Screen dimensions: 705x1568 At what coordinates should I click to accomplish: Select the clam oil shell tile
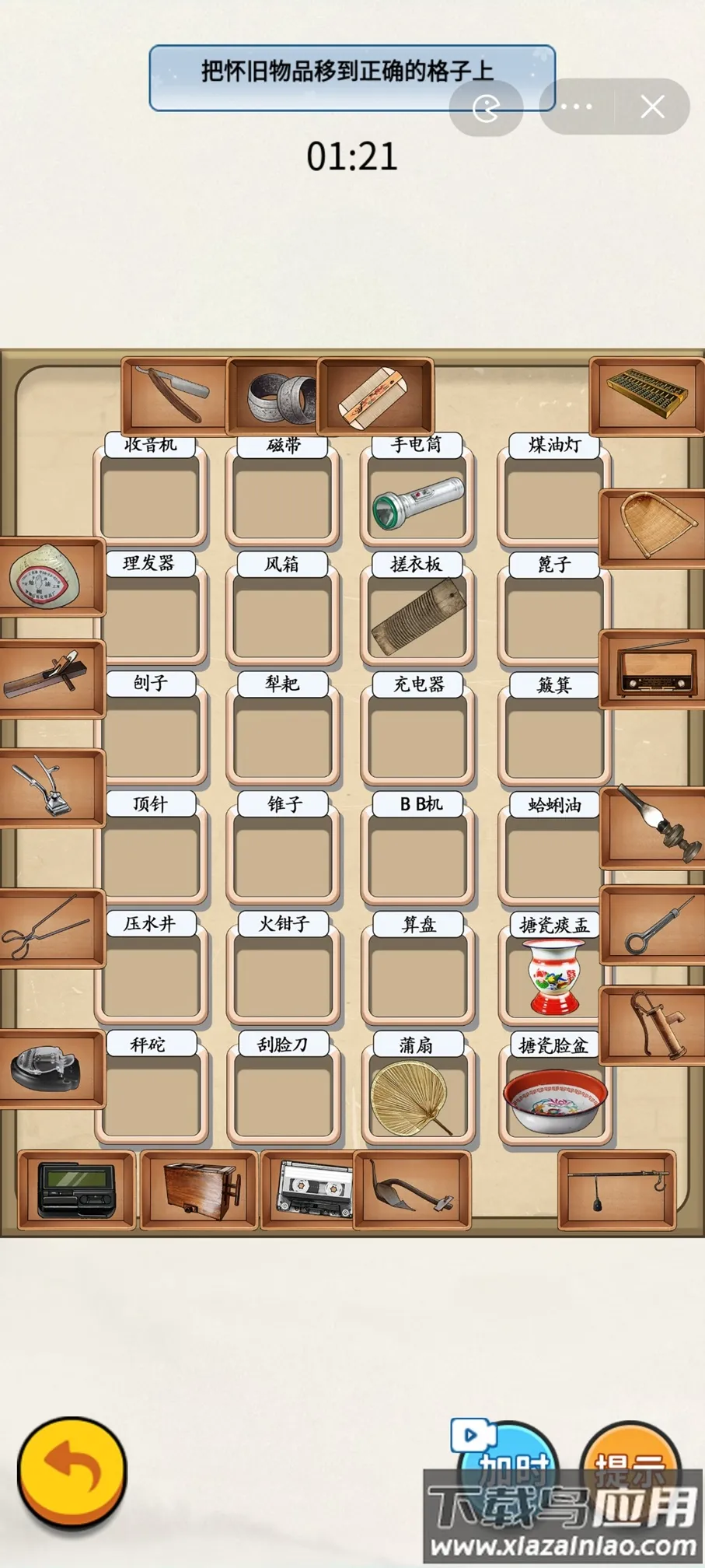pos(48,577)
